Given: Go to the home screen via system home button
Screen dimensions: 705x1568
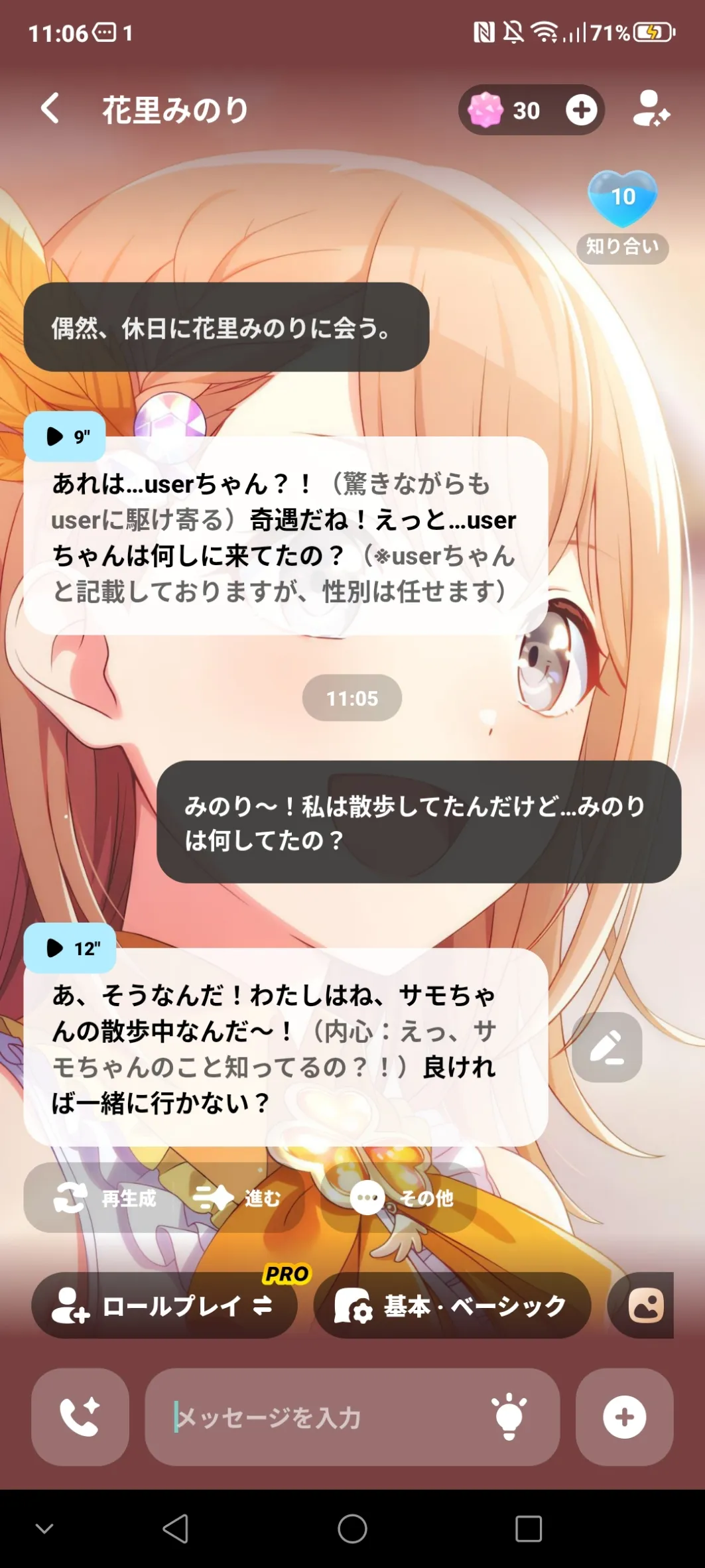Looking at the screenshot, I should (352, 1529).
